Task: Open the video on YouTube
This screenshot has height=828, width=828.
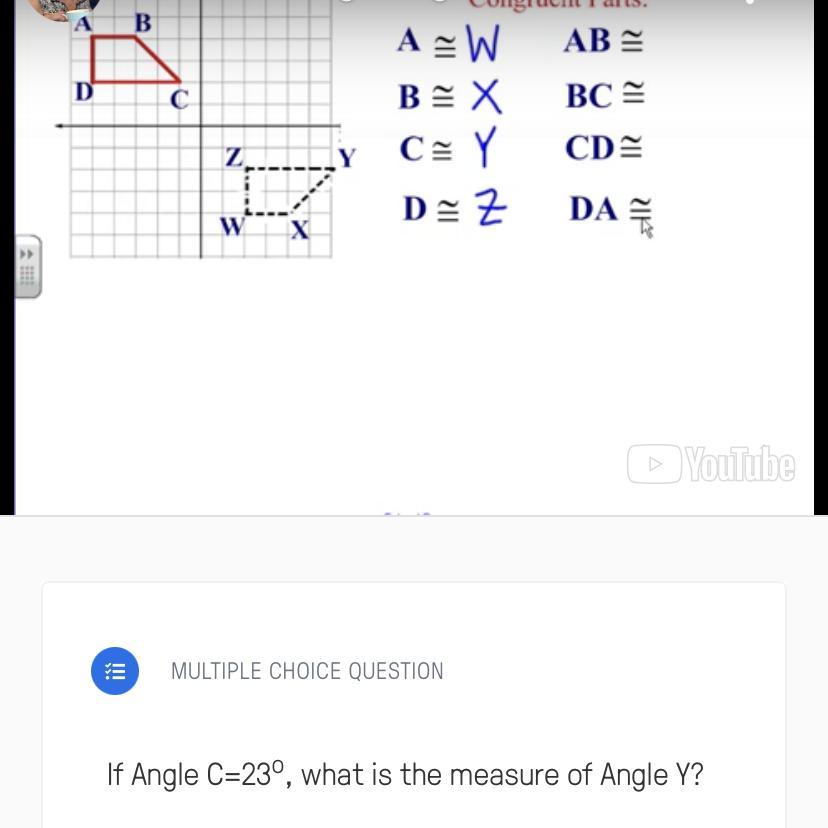Action: (711, 464)
